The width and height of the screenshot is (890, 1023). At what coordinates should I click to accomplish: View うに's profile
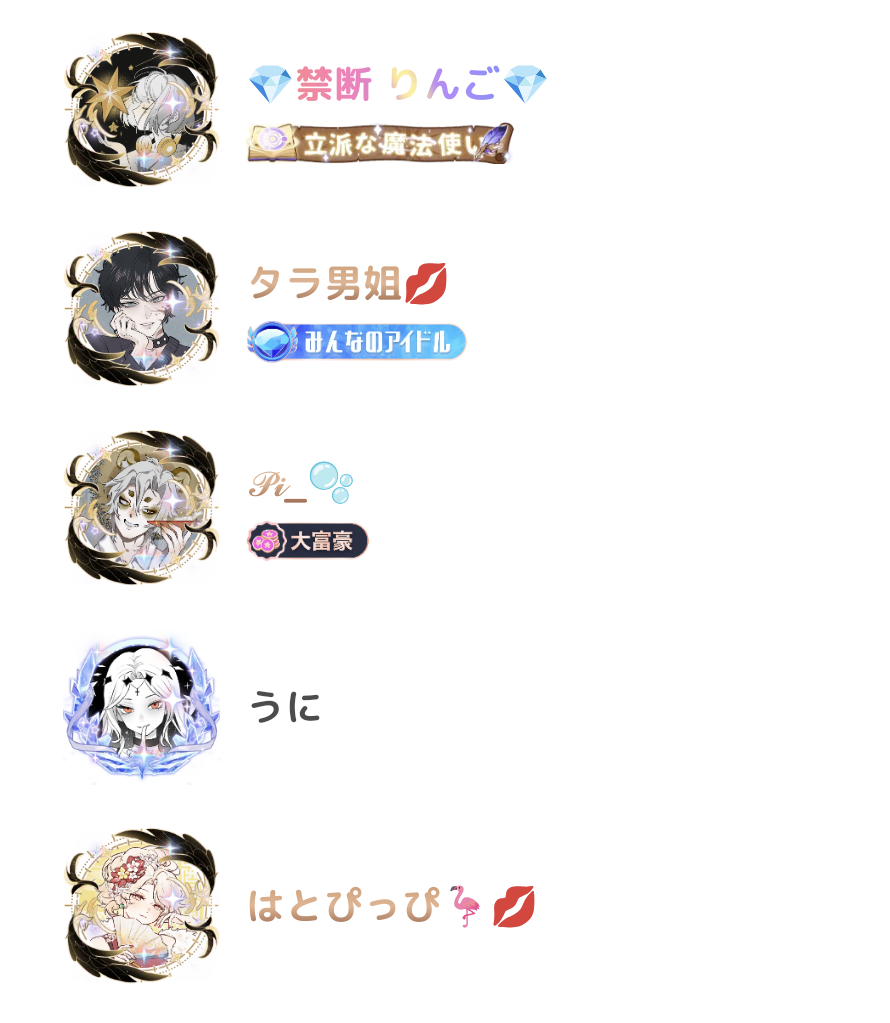pyautogui.click(x=285, y=708)
